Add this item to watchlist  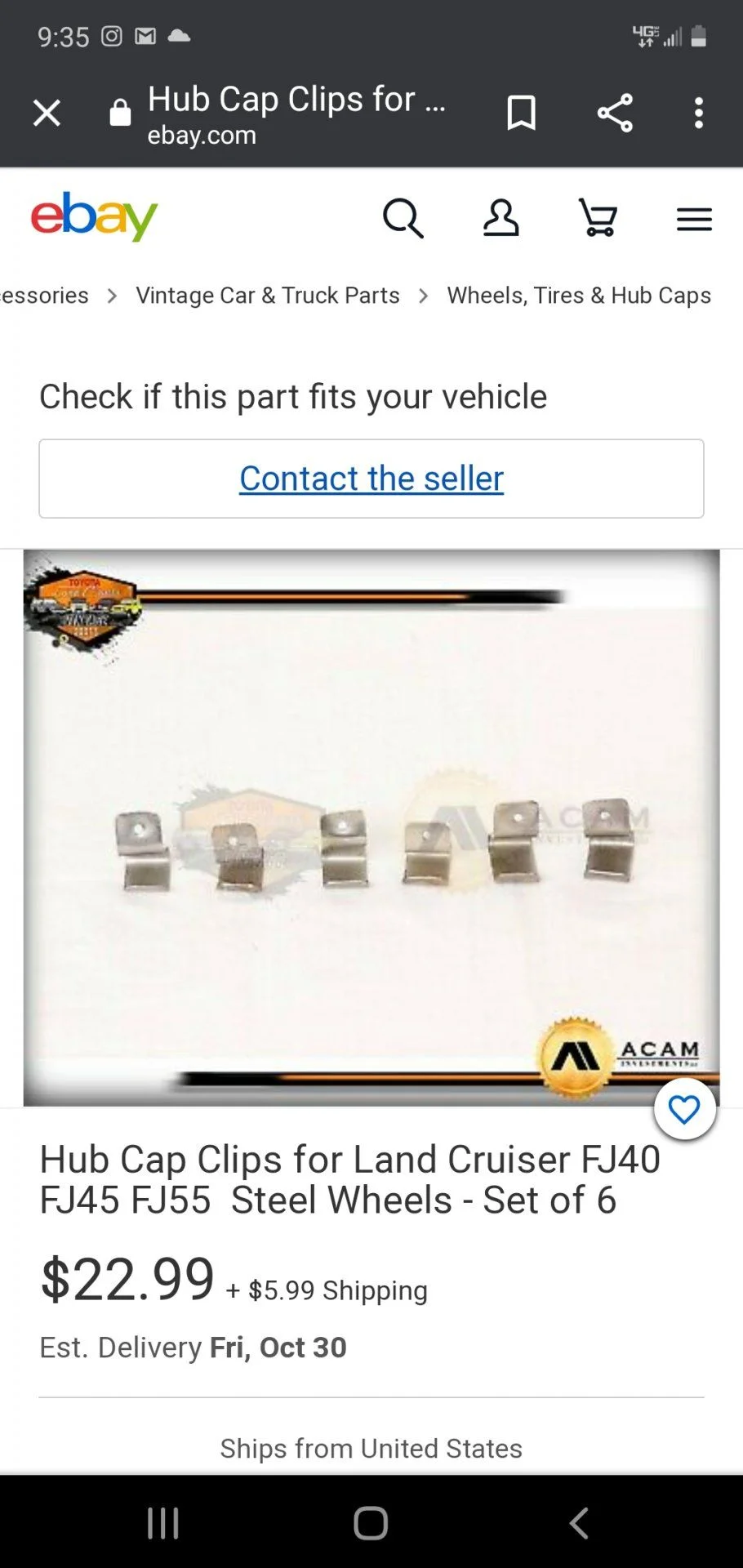pos(684,1109)
